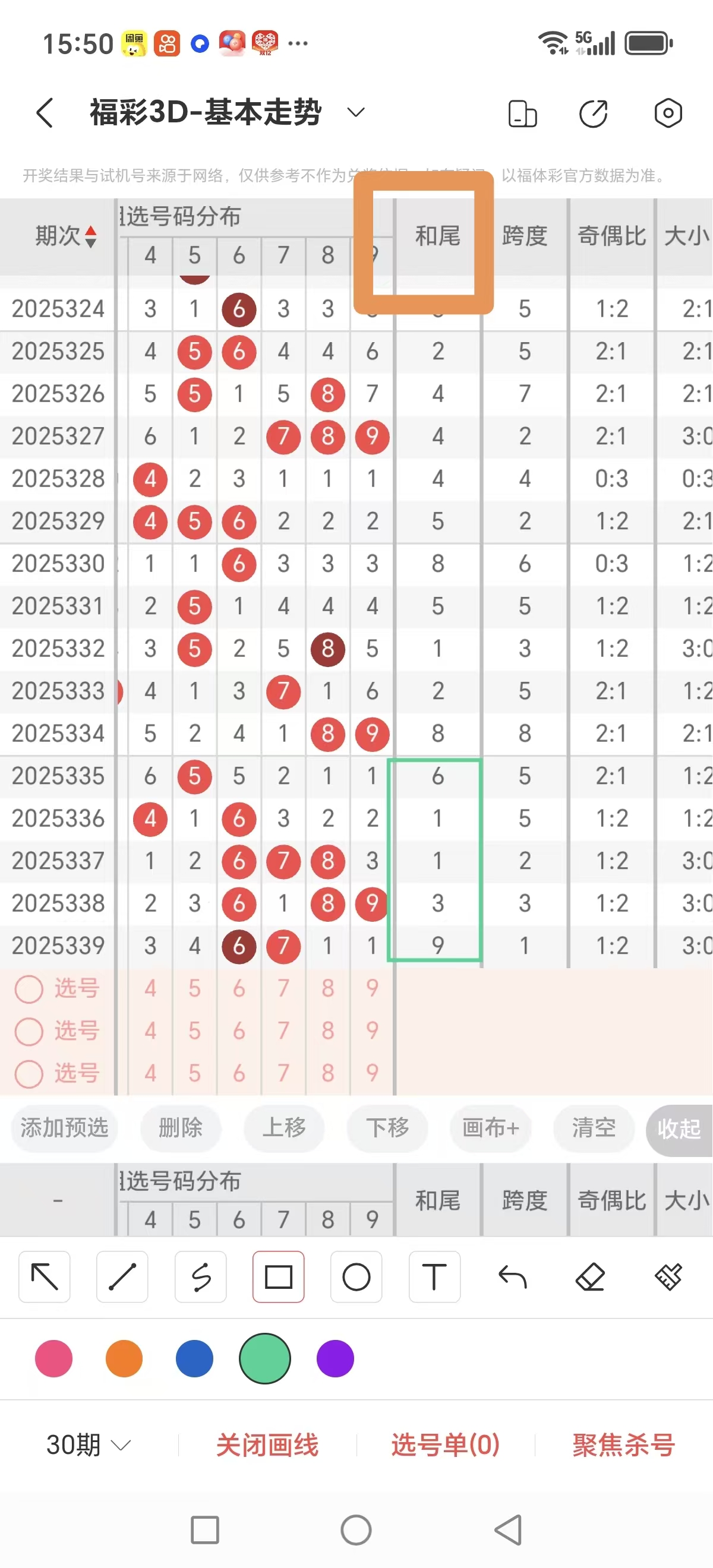
Task: Select the rectangle drawing tool
Action: point(278,1277)
